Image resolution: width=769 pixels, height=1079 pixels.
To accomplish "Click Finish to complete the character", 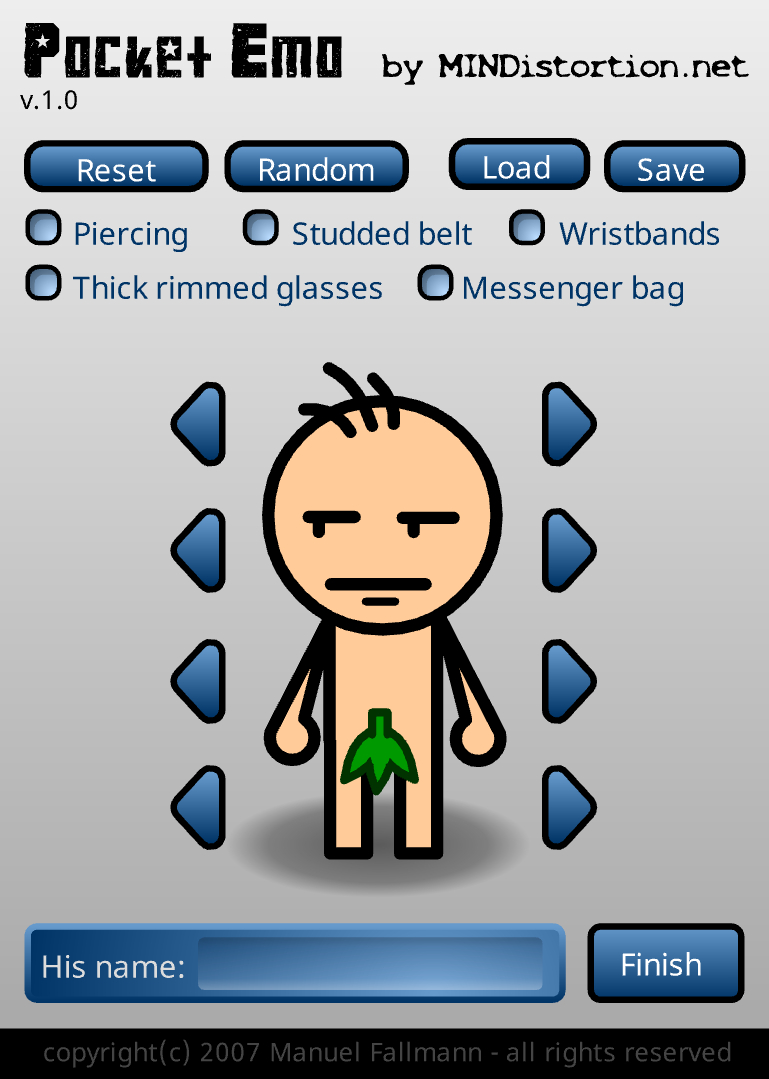I will [665, 964].
